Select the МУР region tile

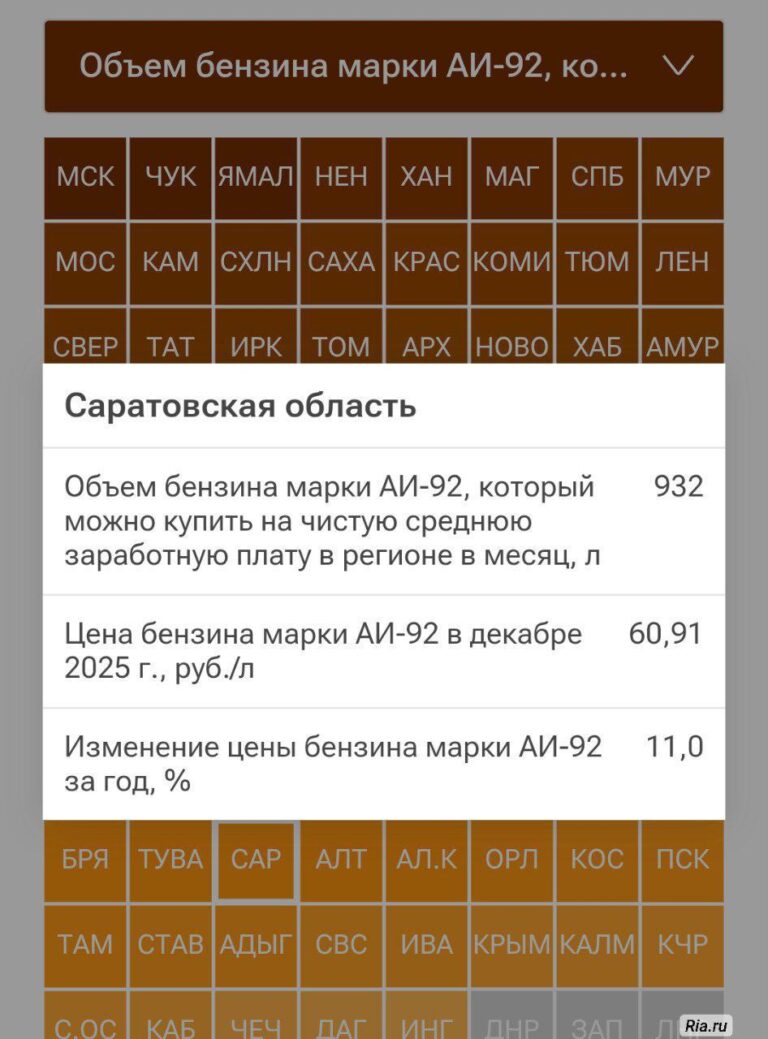click(682, 178)
